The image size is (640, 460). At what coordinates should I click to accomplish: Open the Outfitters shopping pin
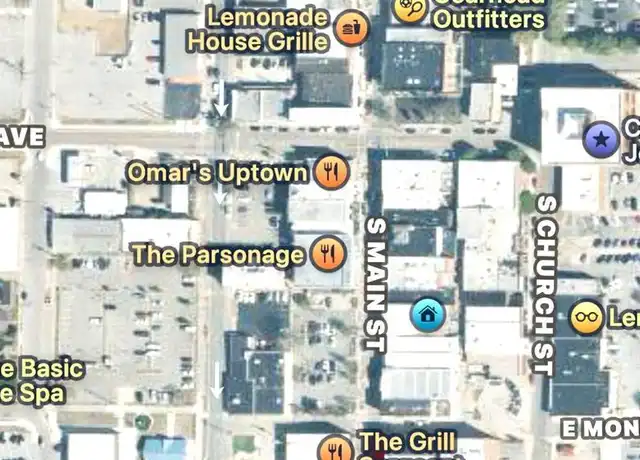tap(409, 9)
